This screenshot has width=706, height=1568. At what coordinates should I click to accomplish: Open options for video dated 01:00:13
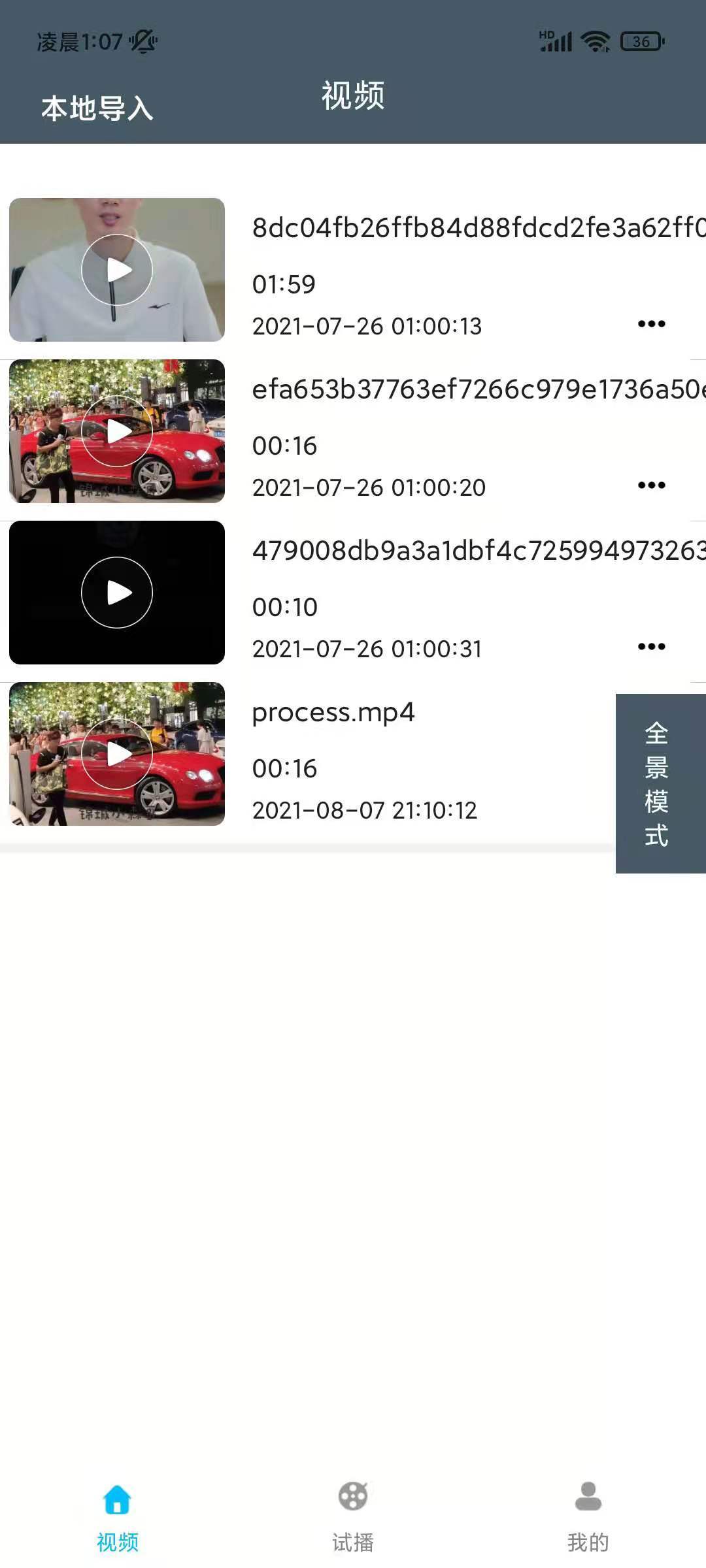pyautogui.click(x=651, y=324)
